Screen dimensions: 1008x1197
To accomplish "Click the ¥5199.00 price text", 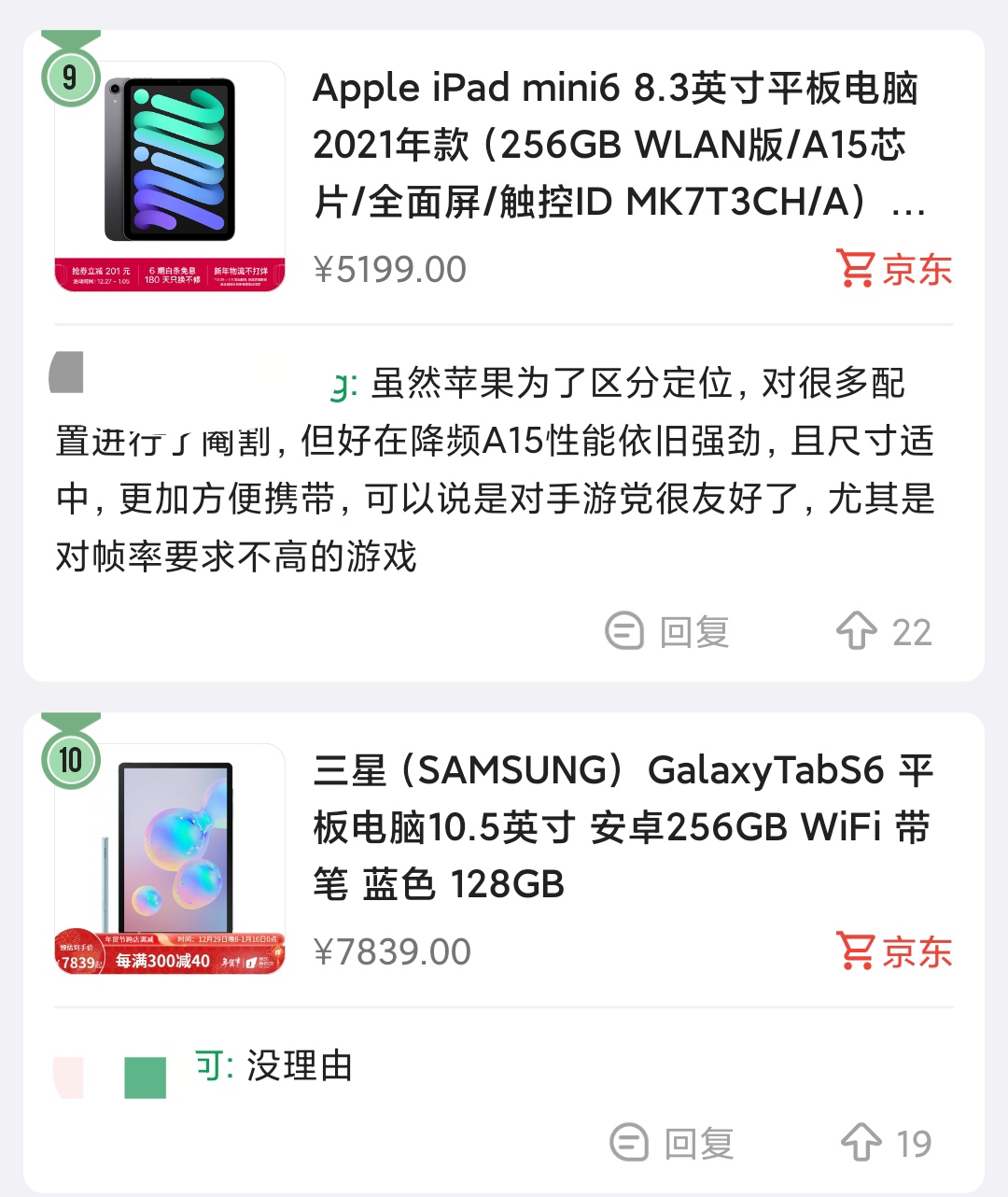I will (389, 268).
